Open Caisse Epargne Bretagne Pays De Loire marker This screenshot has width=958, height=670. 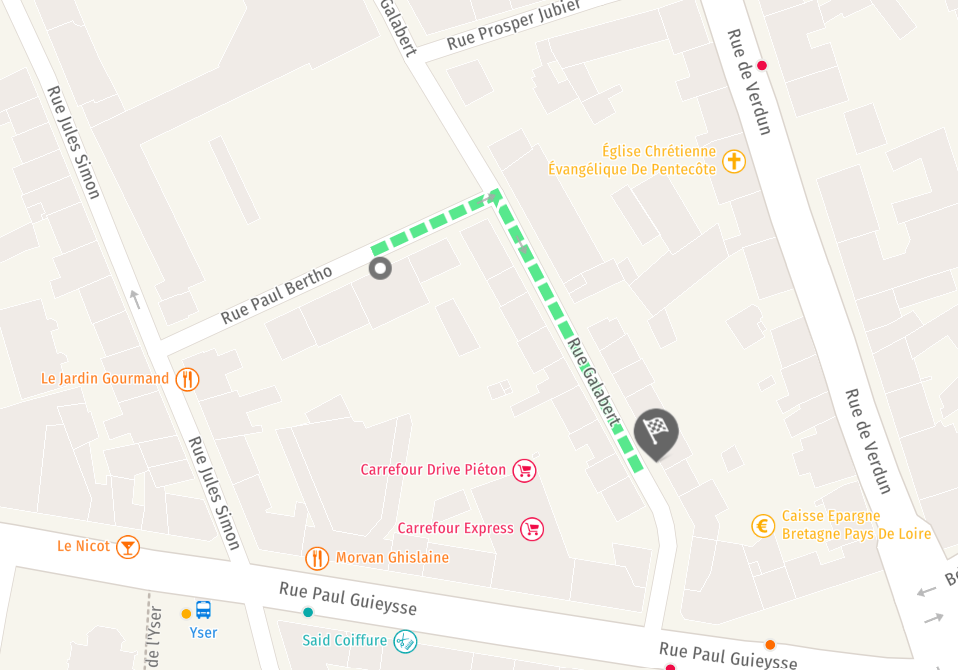point(763,525)
